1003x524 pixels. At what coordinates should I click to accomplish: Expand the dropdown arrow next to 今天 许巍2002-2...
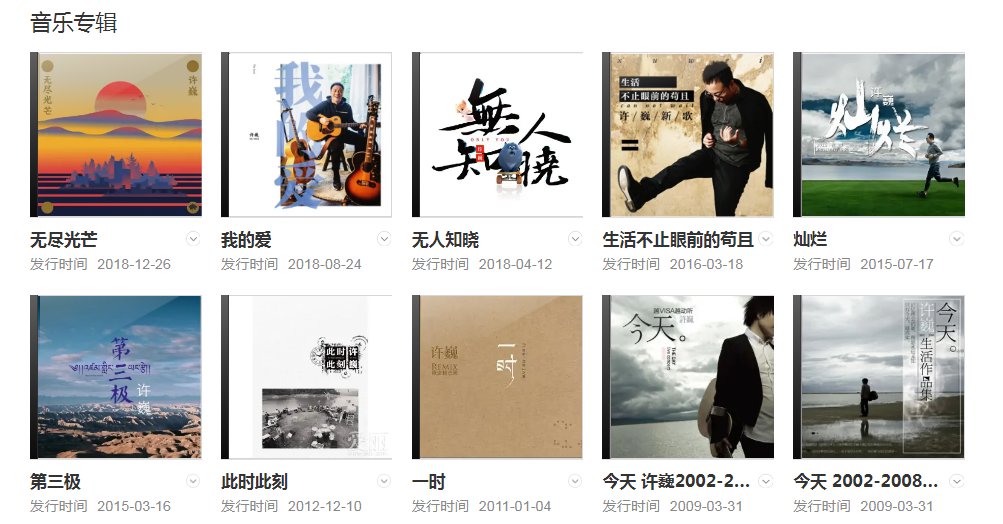tap(766, 481)
